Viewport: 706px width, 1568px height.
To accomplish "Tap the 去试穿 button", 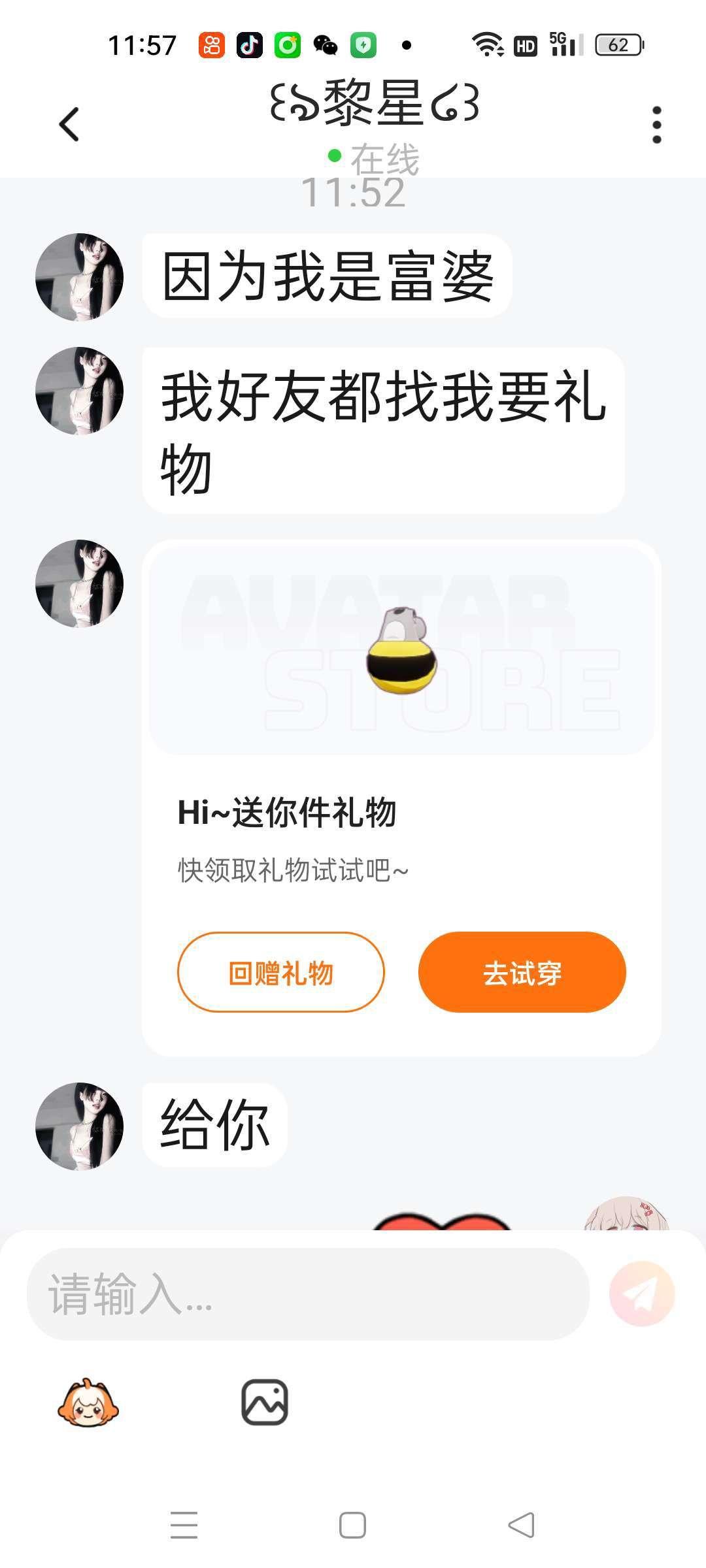I will click(522, 972).
